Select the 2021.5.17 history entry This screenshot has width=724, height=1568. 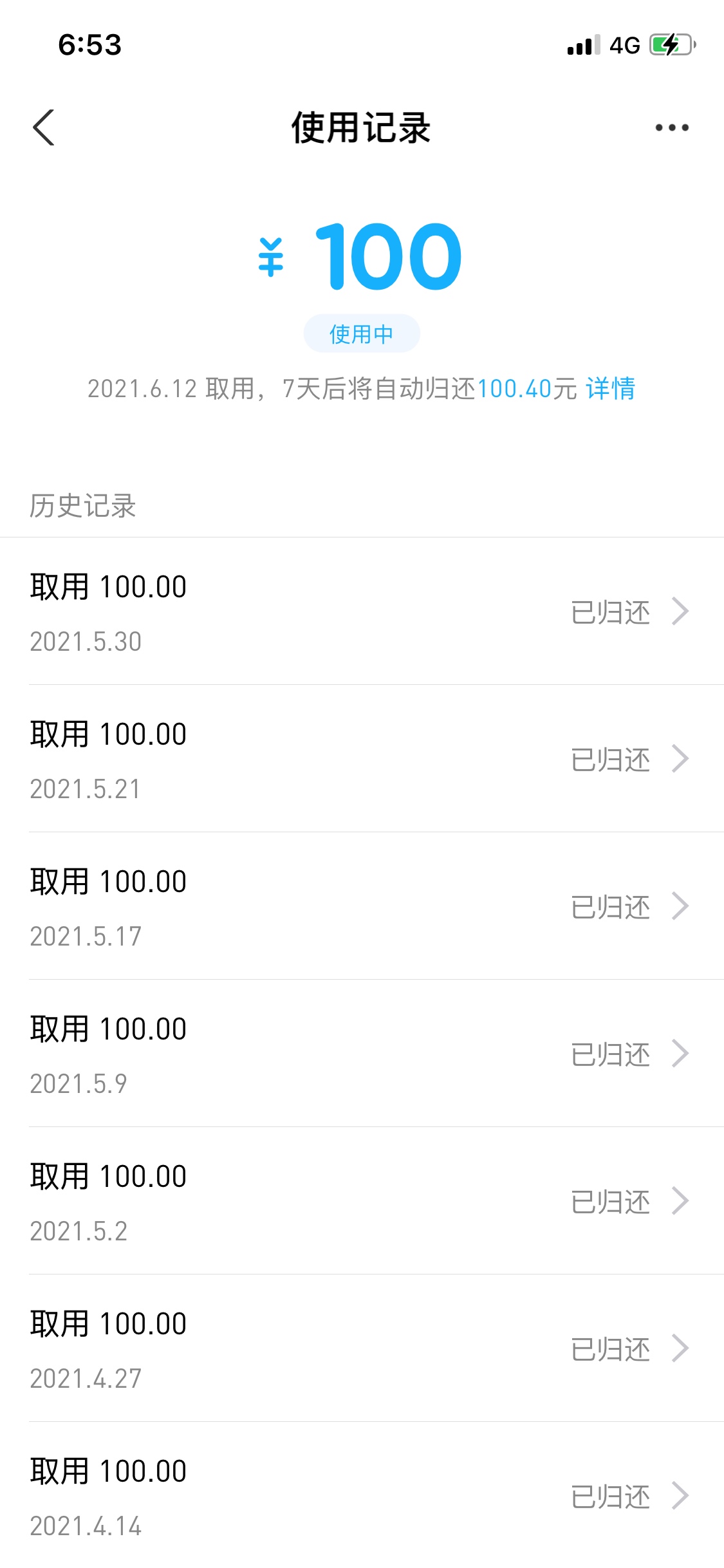[362, 906]
